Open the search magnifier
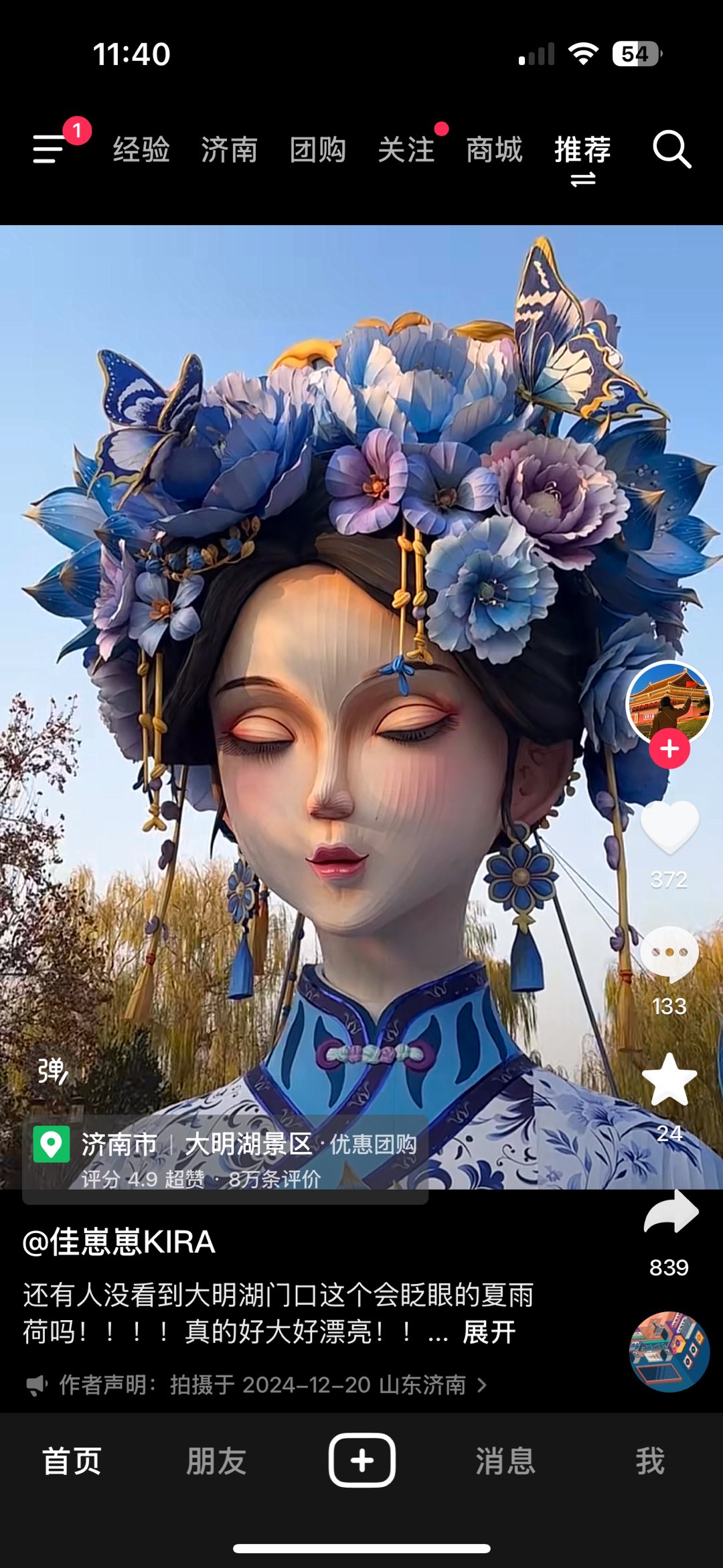Image resolution: width=723 pixels, height=1568 pixels. click(x=671, y=149)
